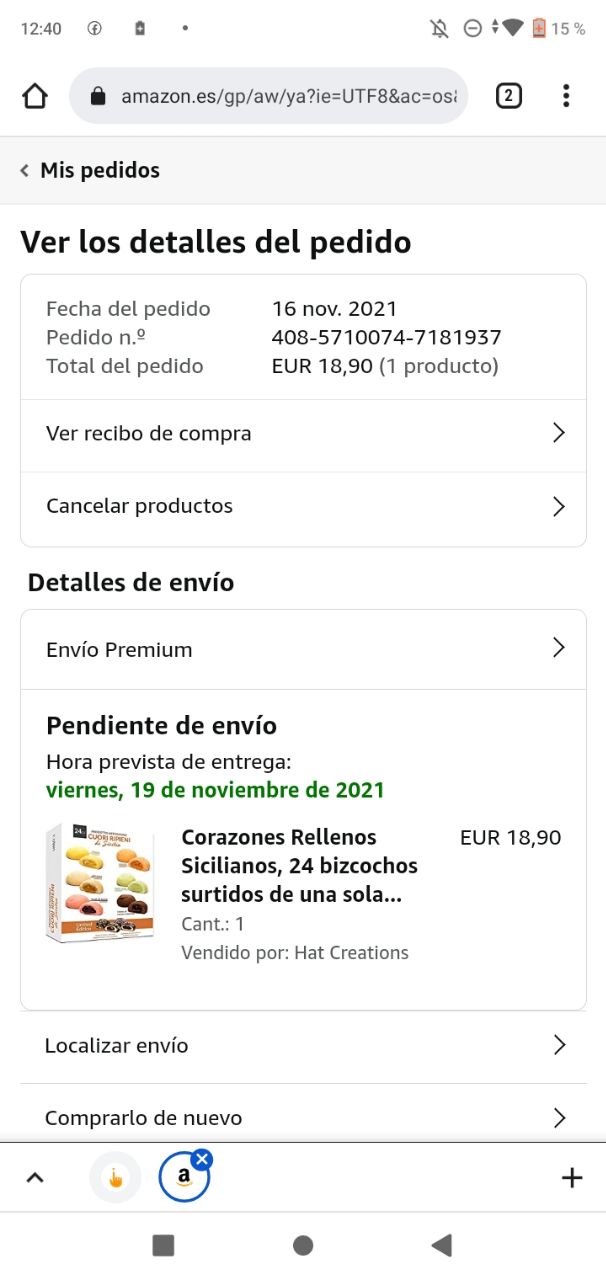Add a new browser tab

(x=571, y=1178)
